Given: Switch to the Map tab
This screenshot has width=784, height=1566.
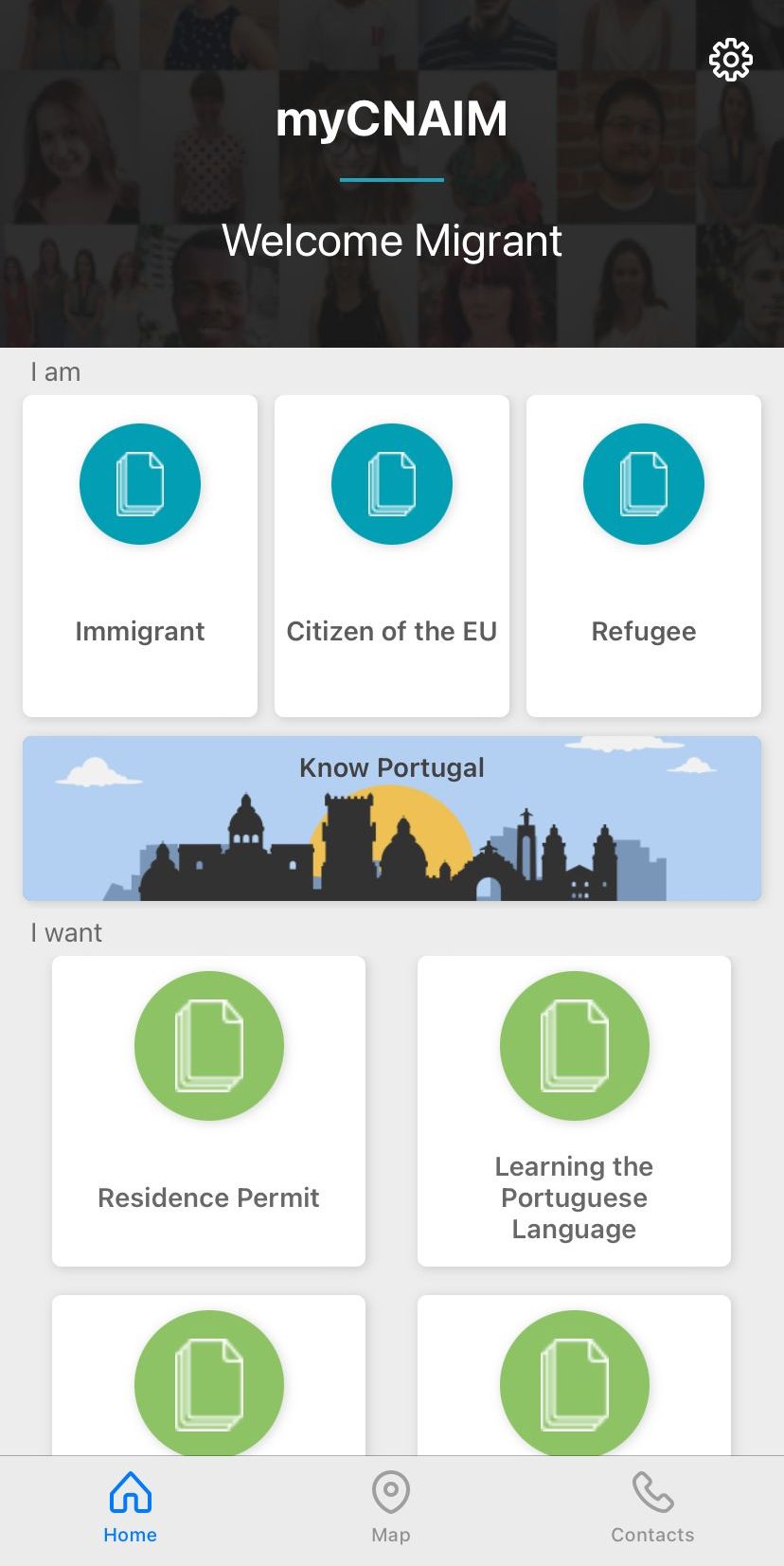Looking at the screenshot, I should click(391, 1508).
